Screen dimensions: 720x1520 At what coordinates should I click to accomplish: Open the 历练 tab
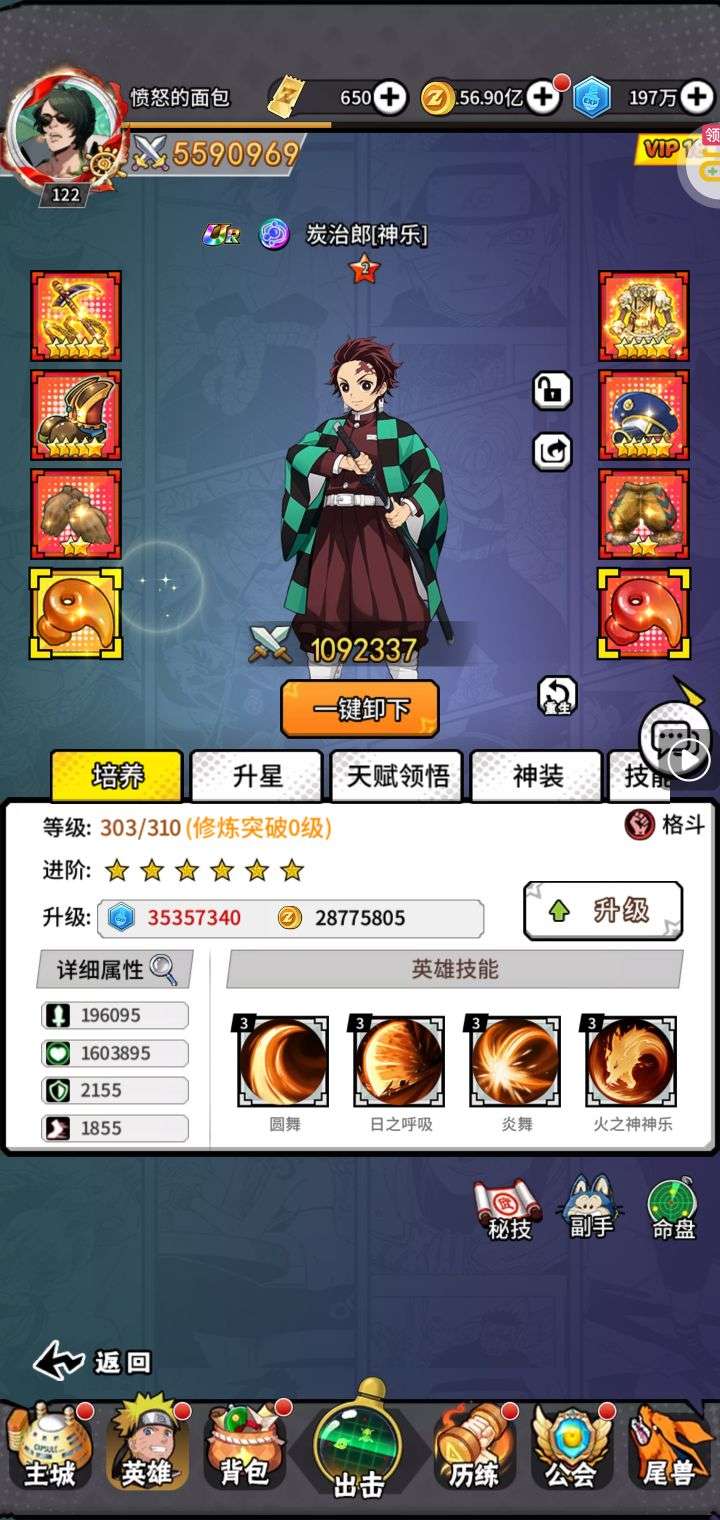coord(474,1448)
